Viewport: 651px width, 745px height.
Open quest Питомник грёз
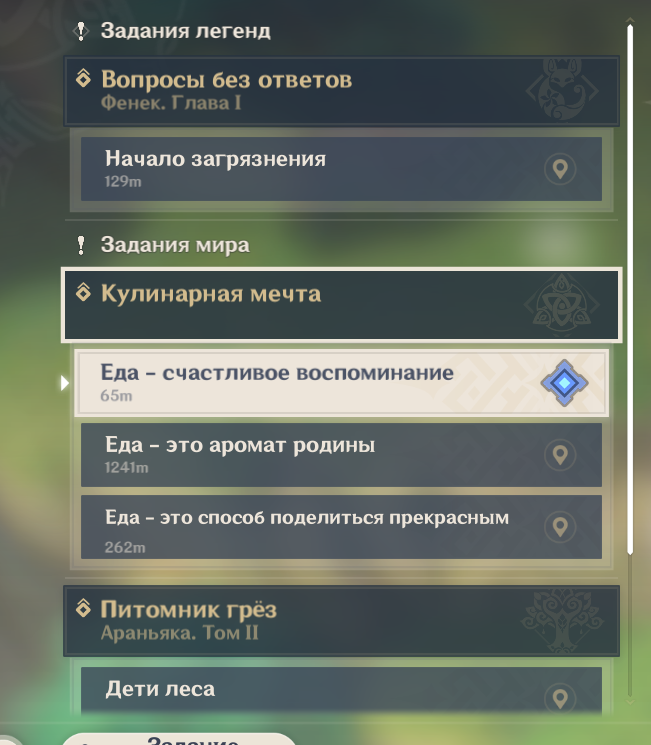300,620
